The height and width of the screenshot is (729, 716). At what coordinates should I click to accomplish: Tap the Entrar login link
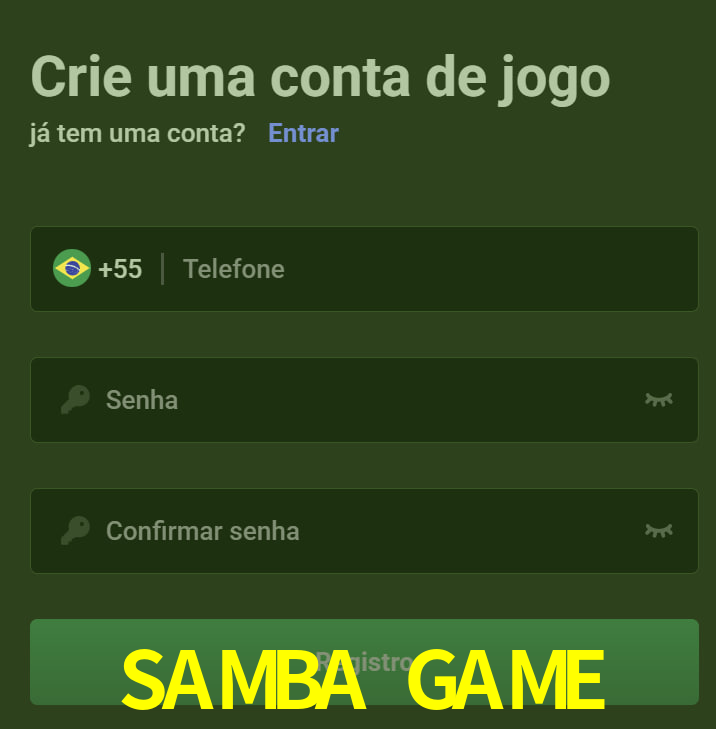(303, 133)
